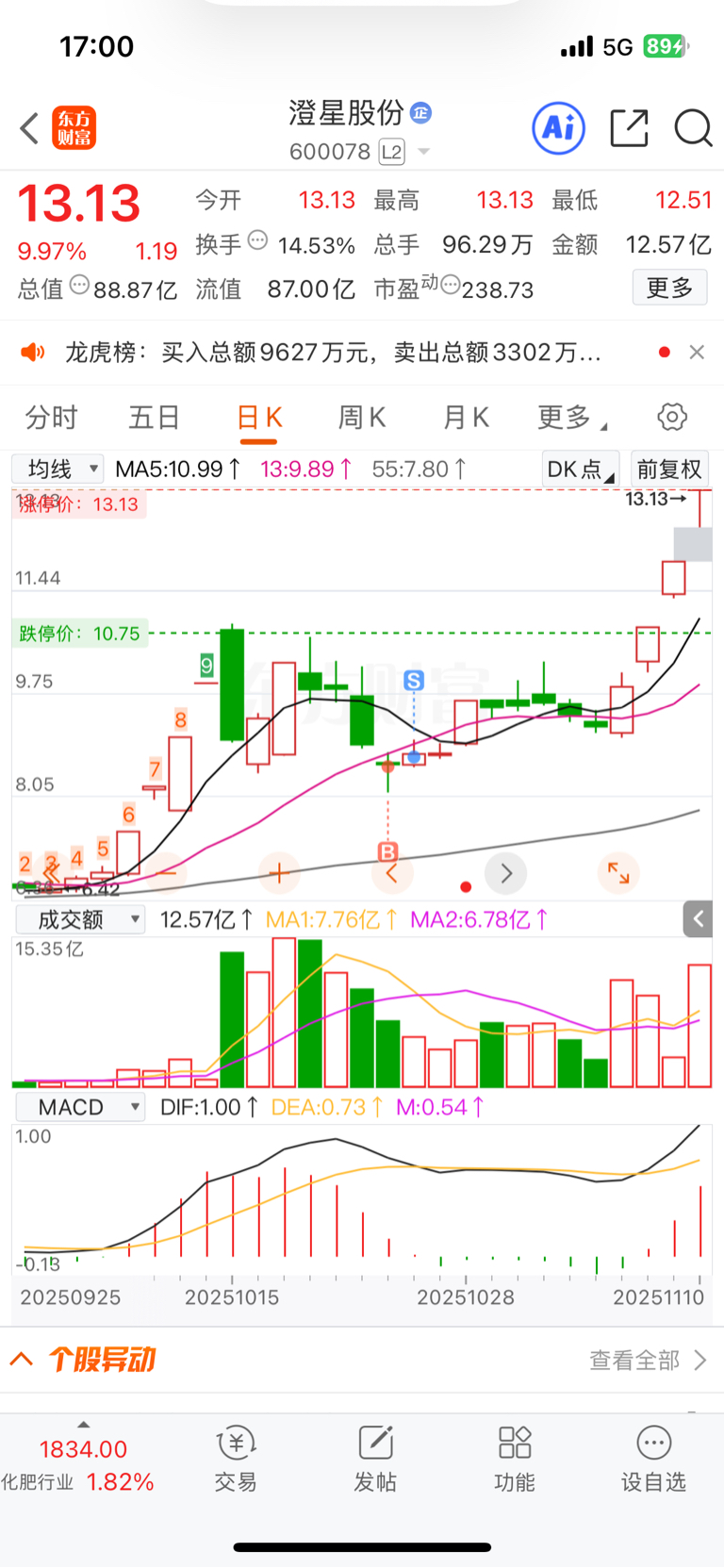
Task: Select the 周K chart tab
Action: (x=362, y=418)
